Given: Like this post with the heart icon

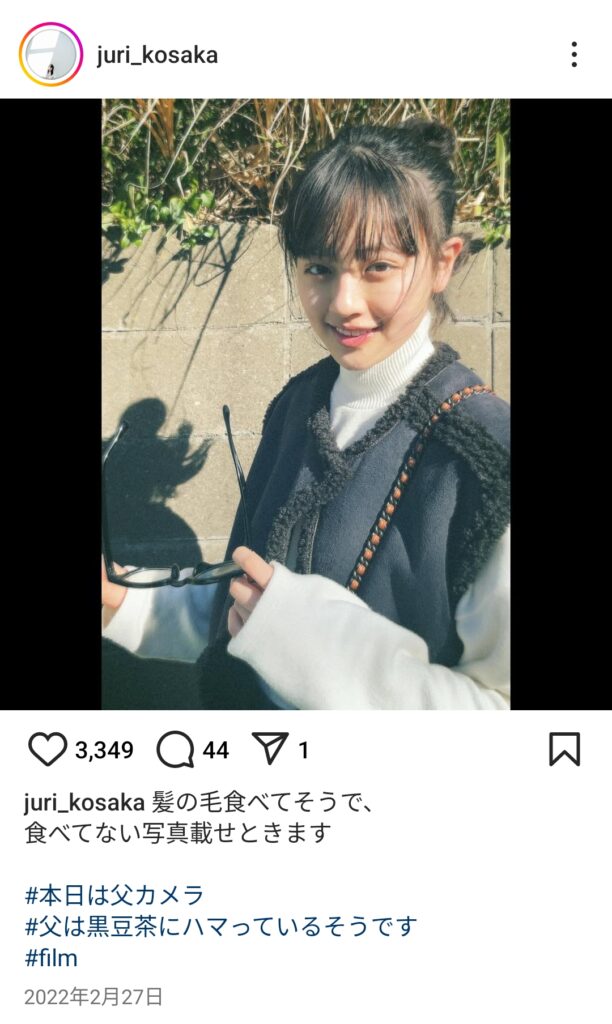Looking at the screenshot, I should (47, 749).
